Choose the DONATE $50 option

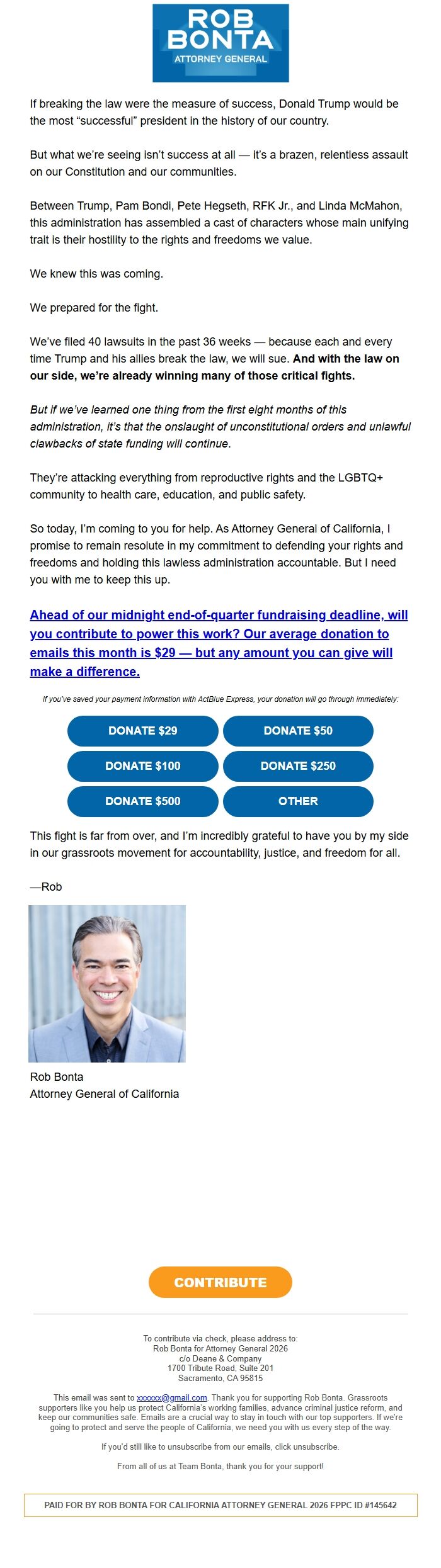[x=298, y=730]
